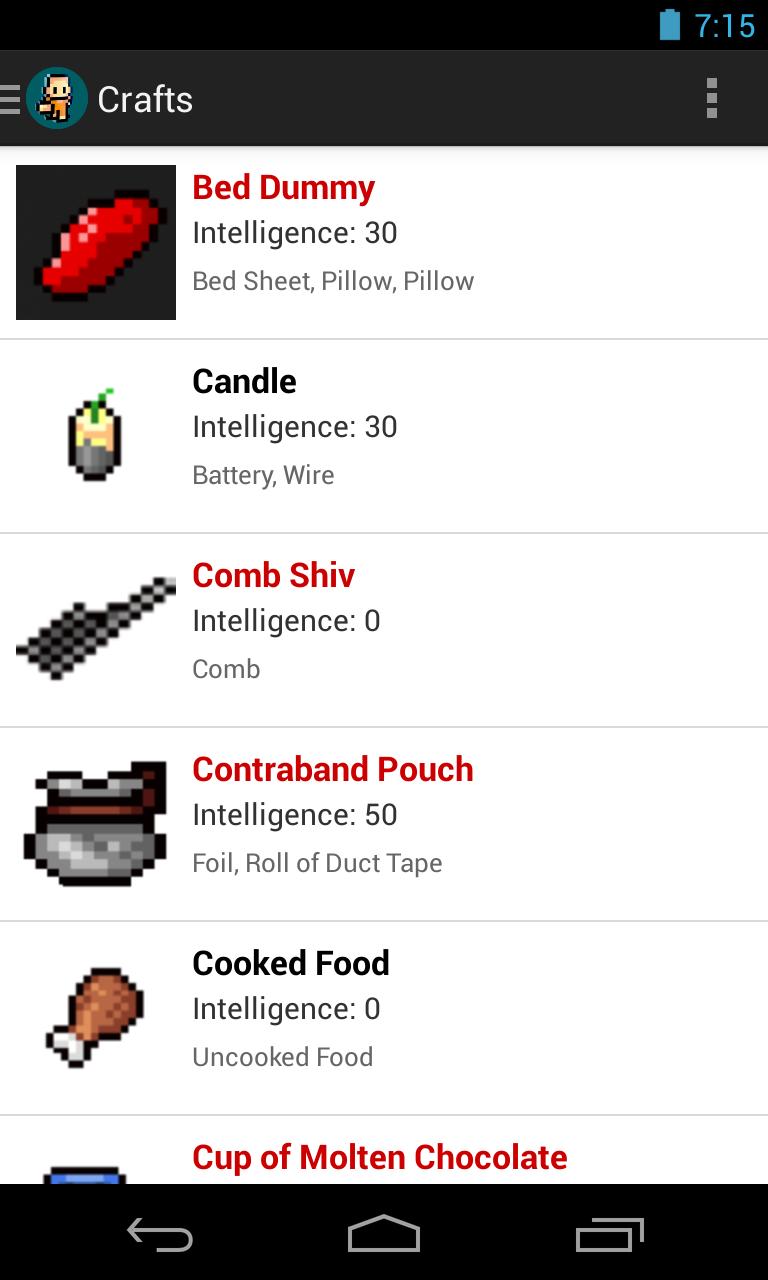The image size is (768, 1280).
Task: Tap the Comb Shiv item icon
Action: pos(95,628)
